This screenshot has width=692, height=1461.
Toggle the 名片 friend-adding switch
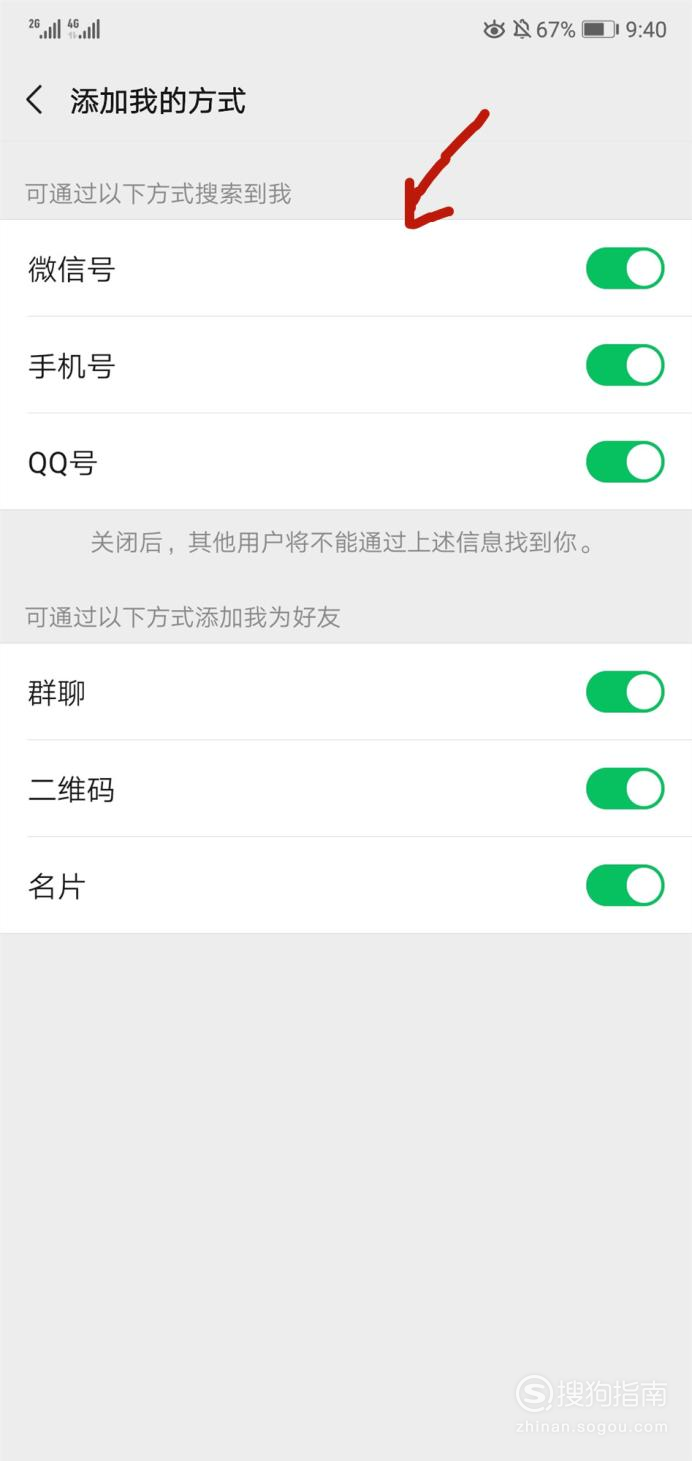coord(625,886)
